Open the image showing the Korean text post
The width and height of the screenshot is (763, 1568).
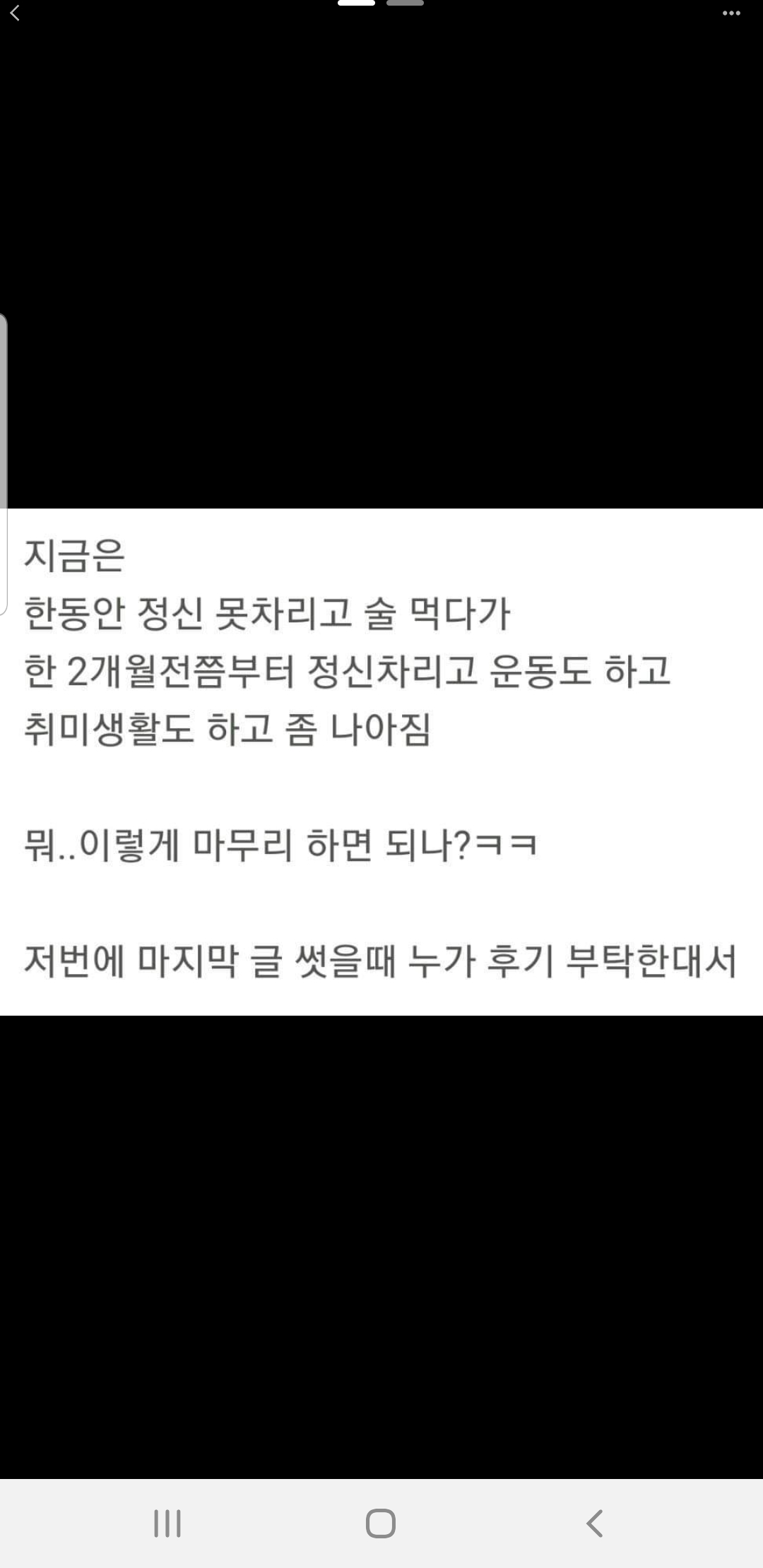(x=381, y=761)
